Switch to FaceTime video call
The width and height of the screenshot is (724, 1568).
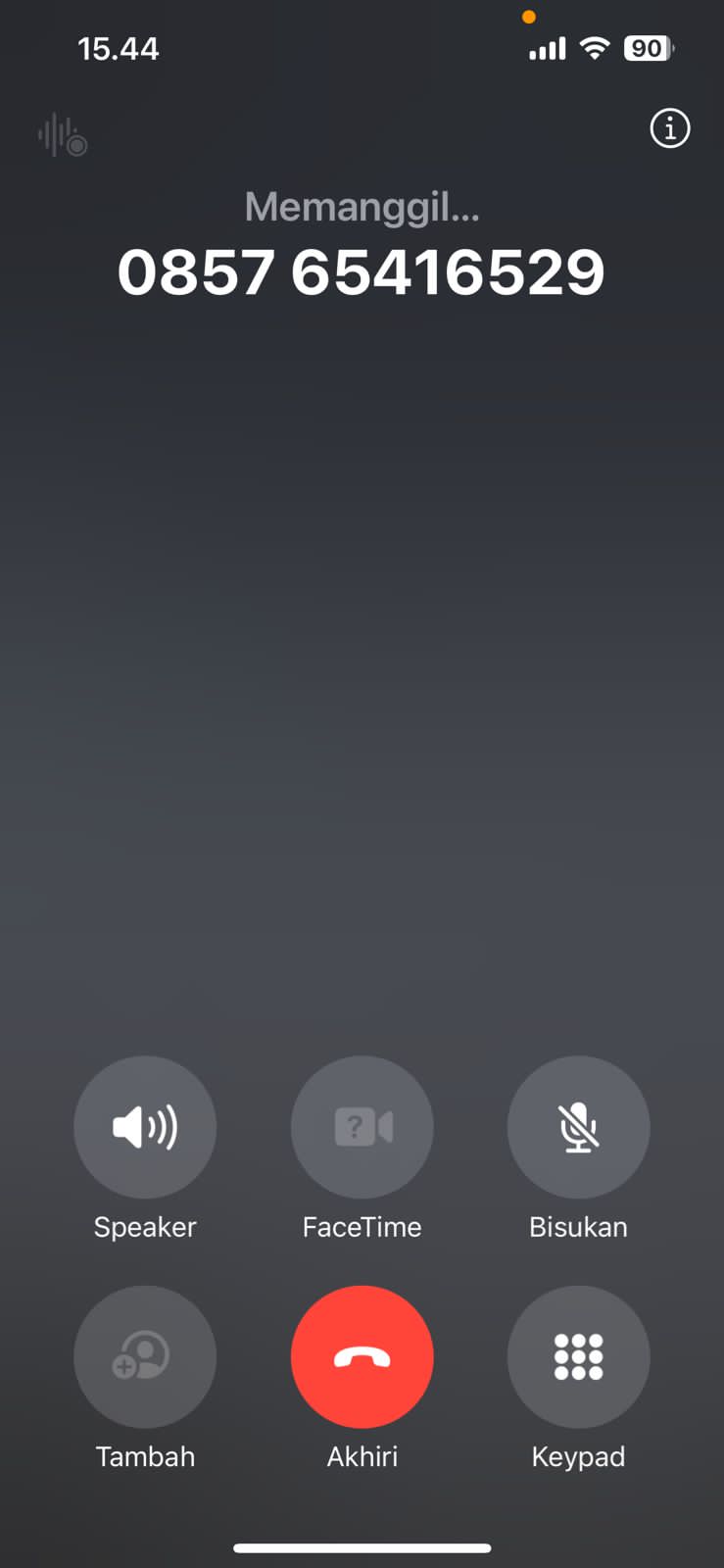pyautogui.click(x=362, y=1127)
